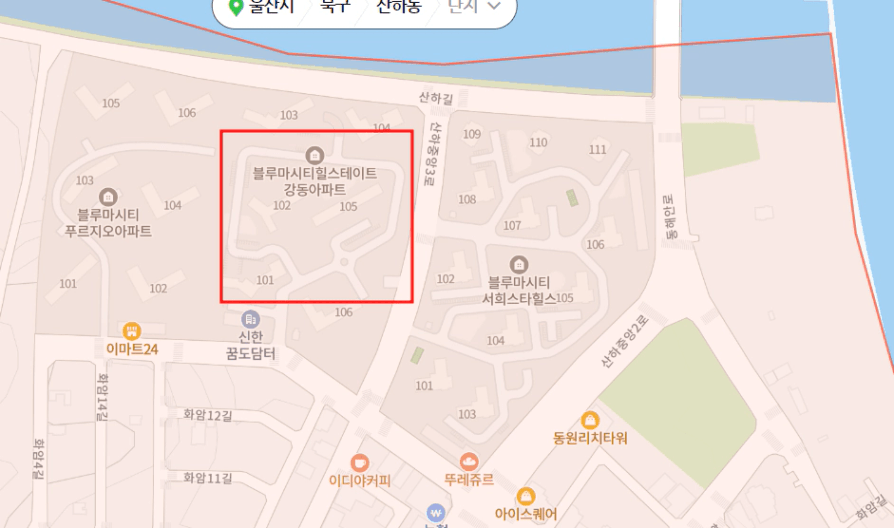Tap the 동원리치타워 building marker

coord(590,420)
